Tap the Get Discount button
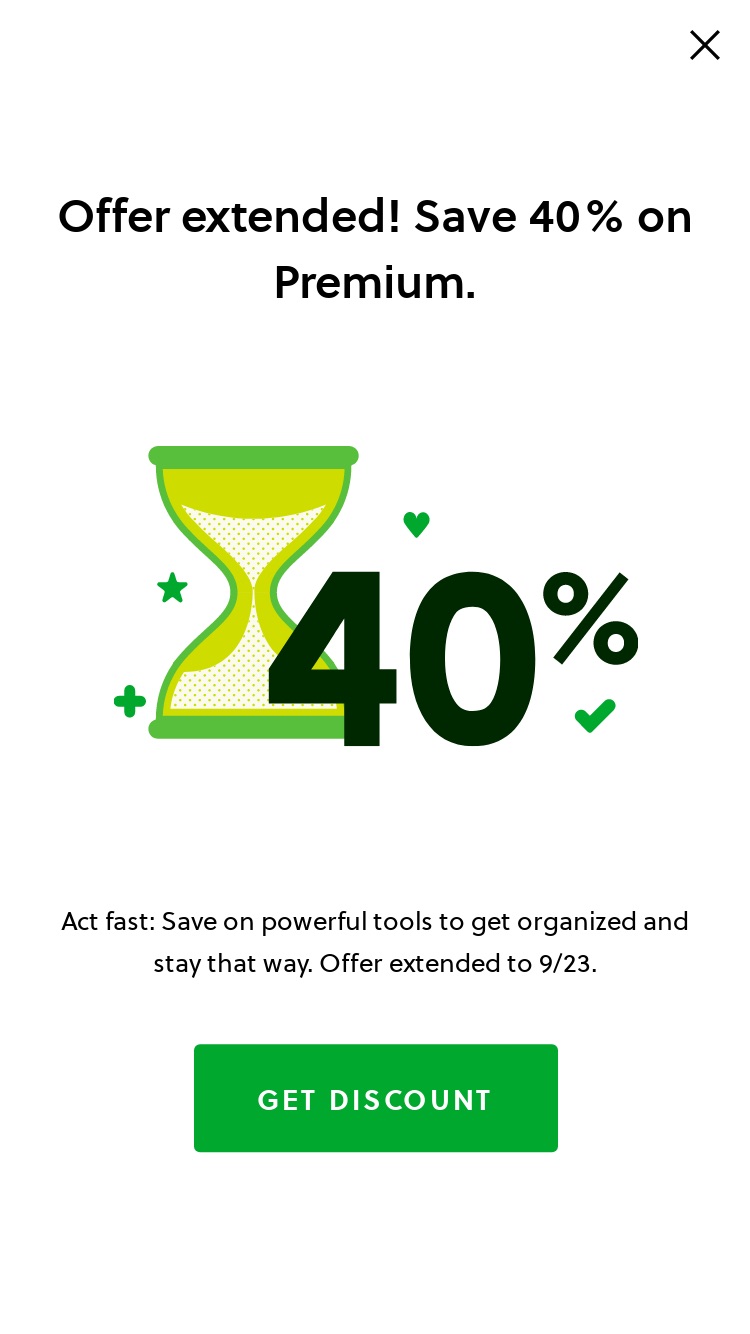The width and height of the screenshot is (750, 1334). [x=376, y=1098]
